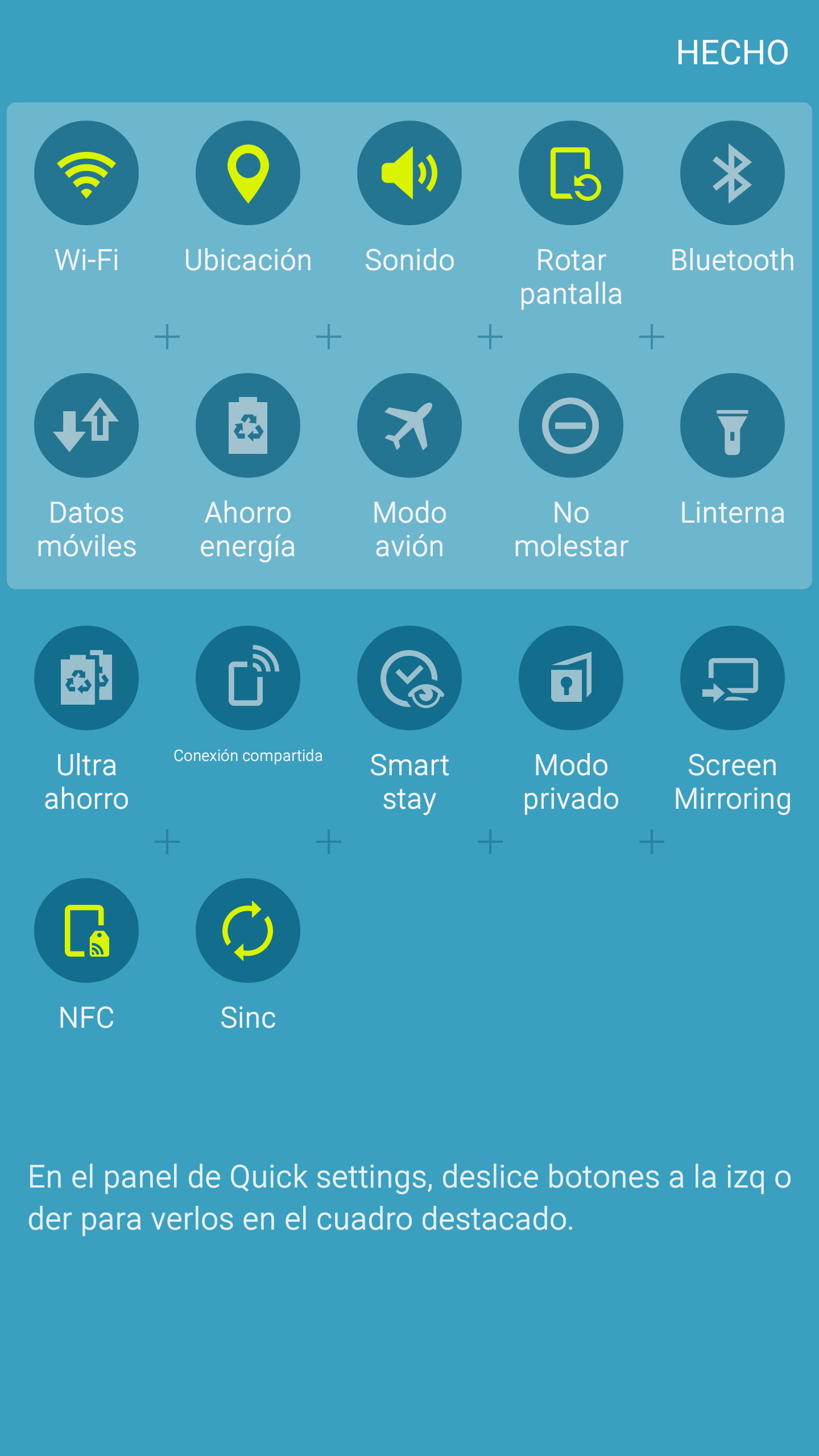Toggle the Sonido sound button
The image size is (819, 1456).
coord(409,173)
